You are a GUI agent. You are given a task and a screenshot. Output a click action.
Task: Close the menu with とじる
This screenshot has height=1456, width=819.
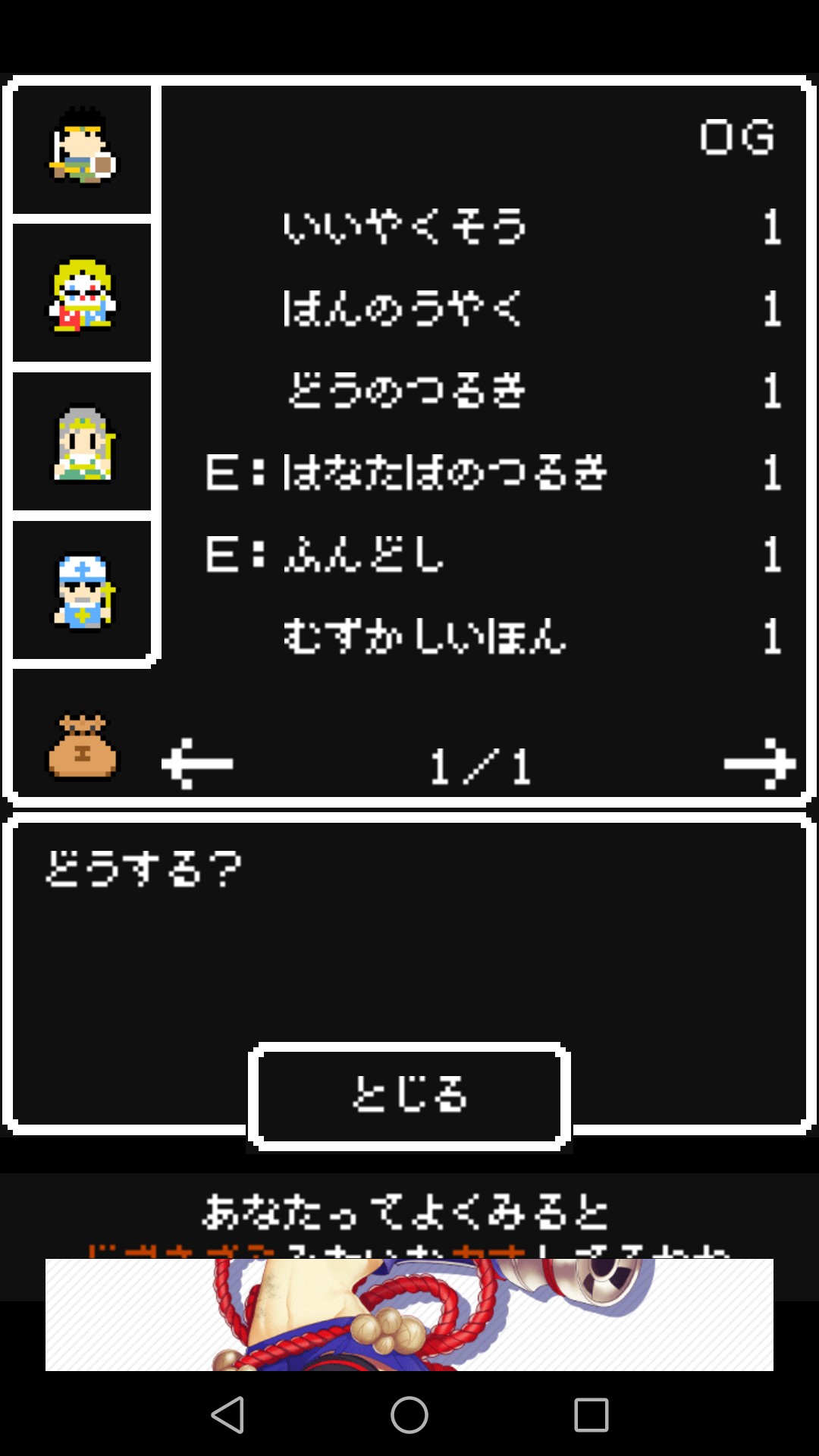(409, 1095)
